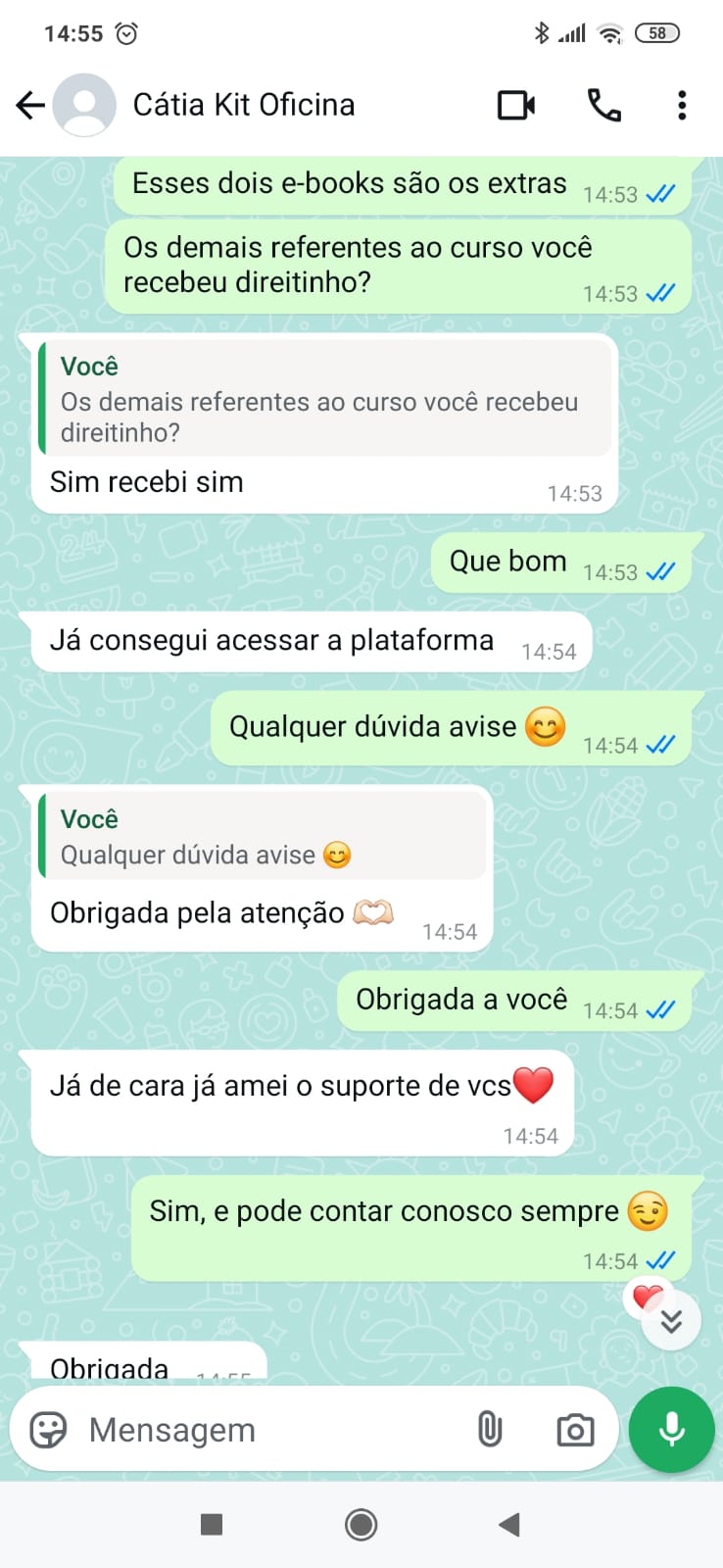
Task: Start a voice call with Cátia
Action: click(x=603, y=105)
